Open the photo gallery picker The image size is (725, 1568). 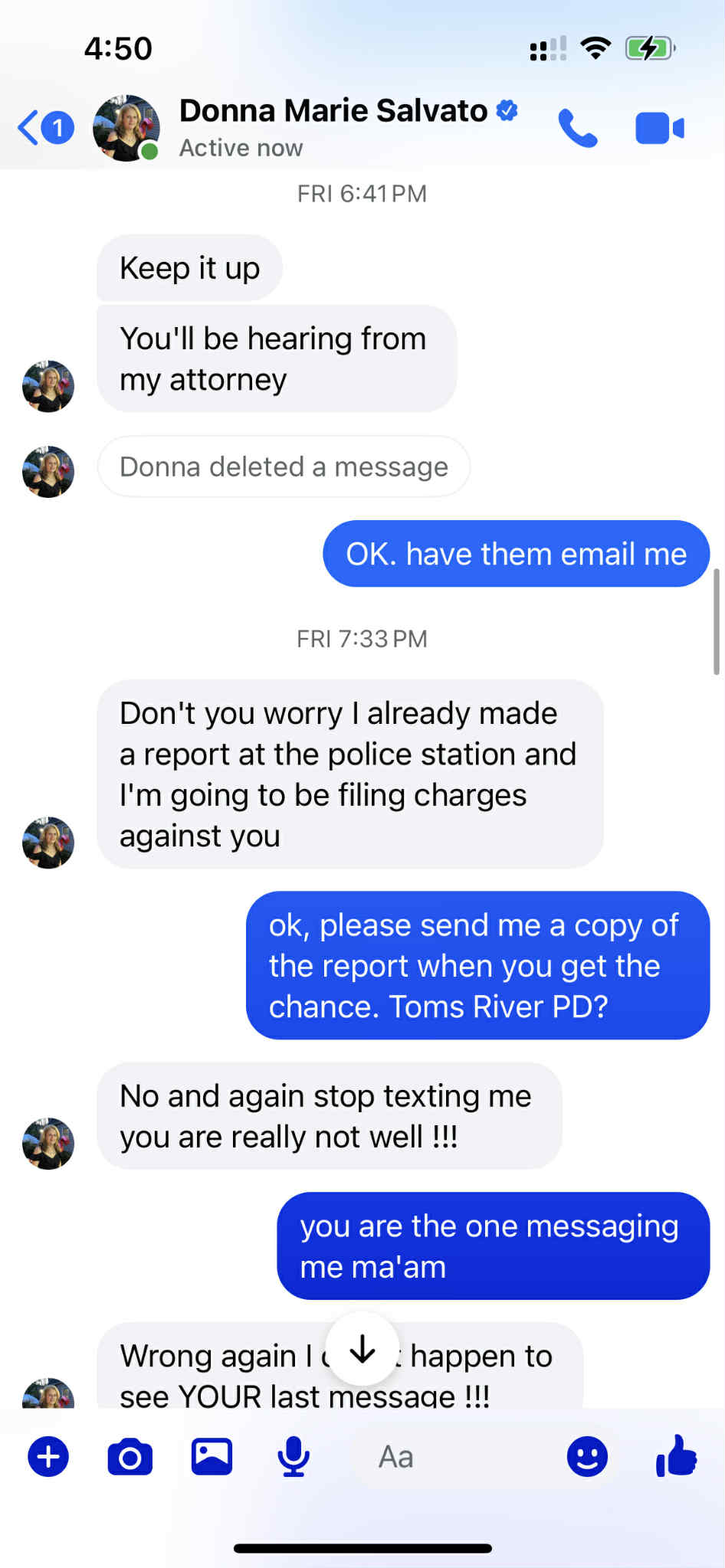click(x=212, y=1456)
